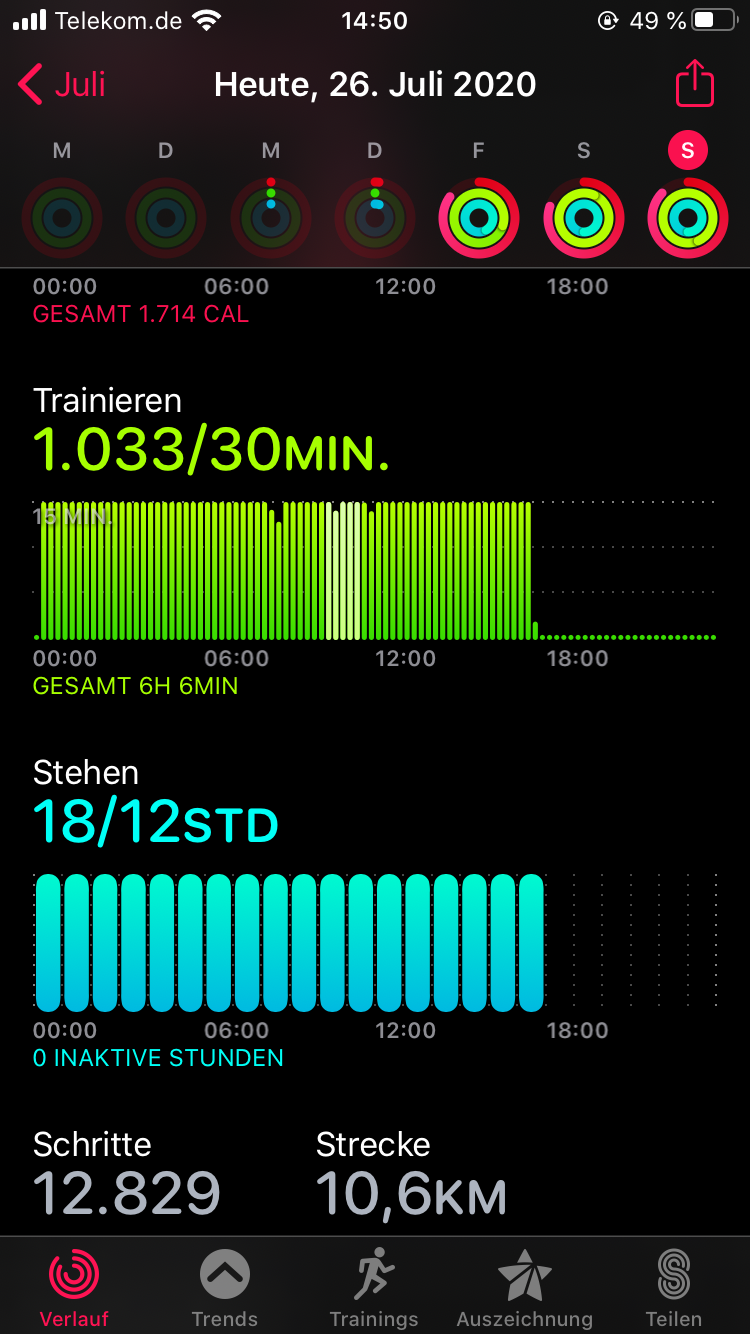Select Saturday's rings, the unhighlighted S day
Screen dimensions: 750x1334
(x=583, y=217)
